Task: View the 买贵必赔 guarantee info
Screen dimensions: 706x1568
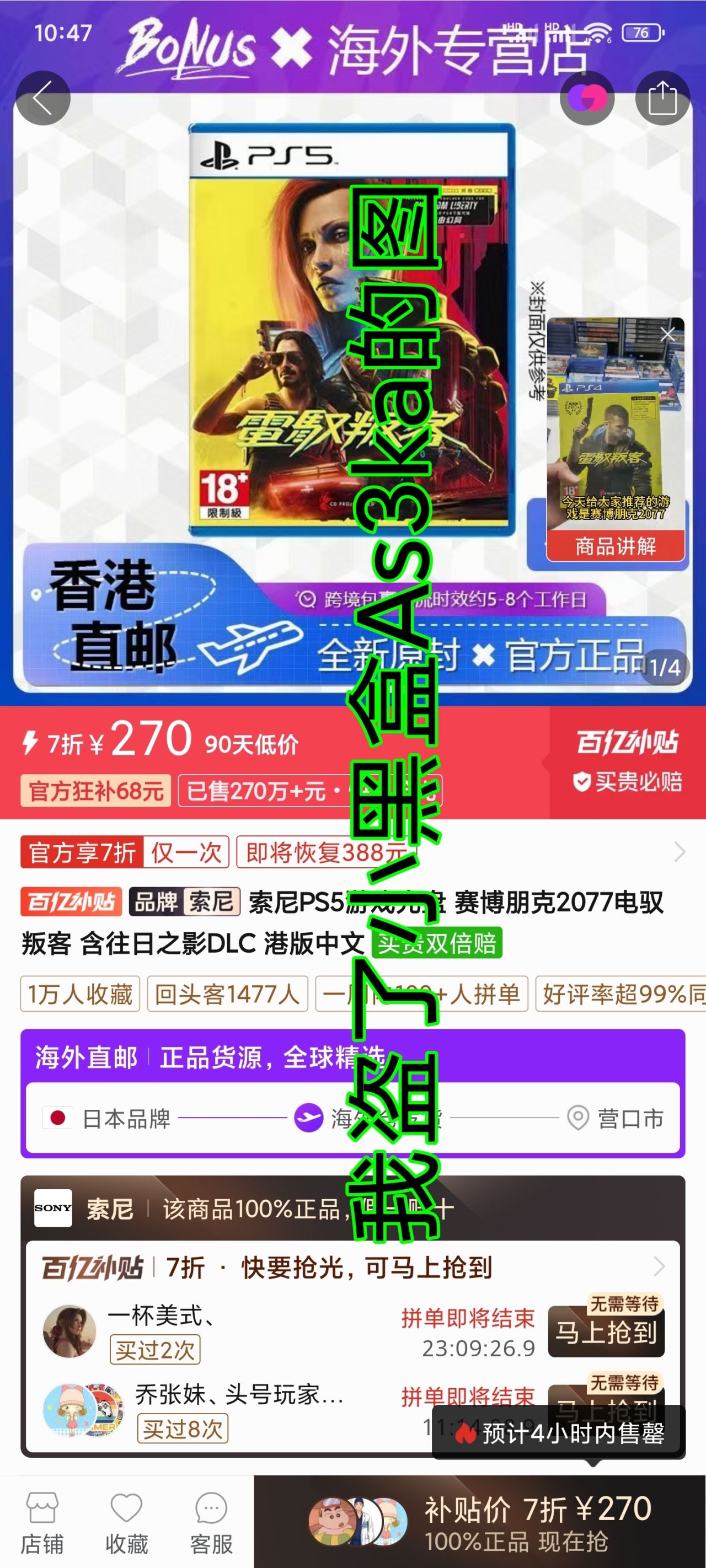Action: click(628, 782)
